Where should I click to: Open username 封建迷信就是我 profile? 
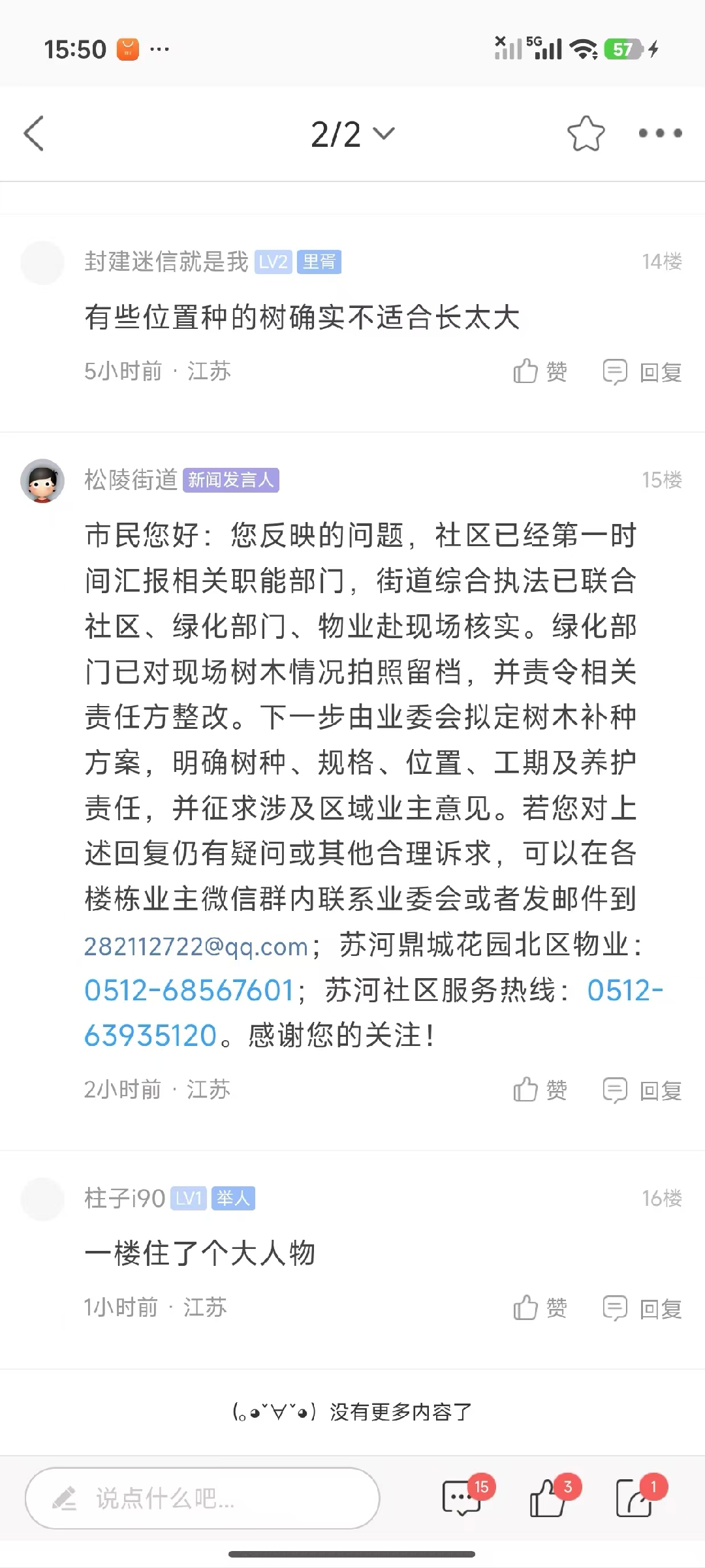pyautogui.click(x=166, y=262)
